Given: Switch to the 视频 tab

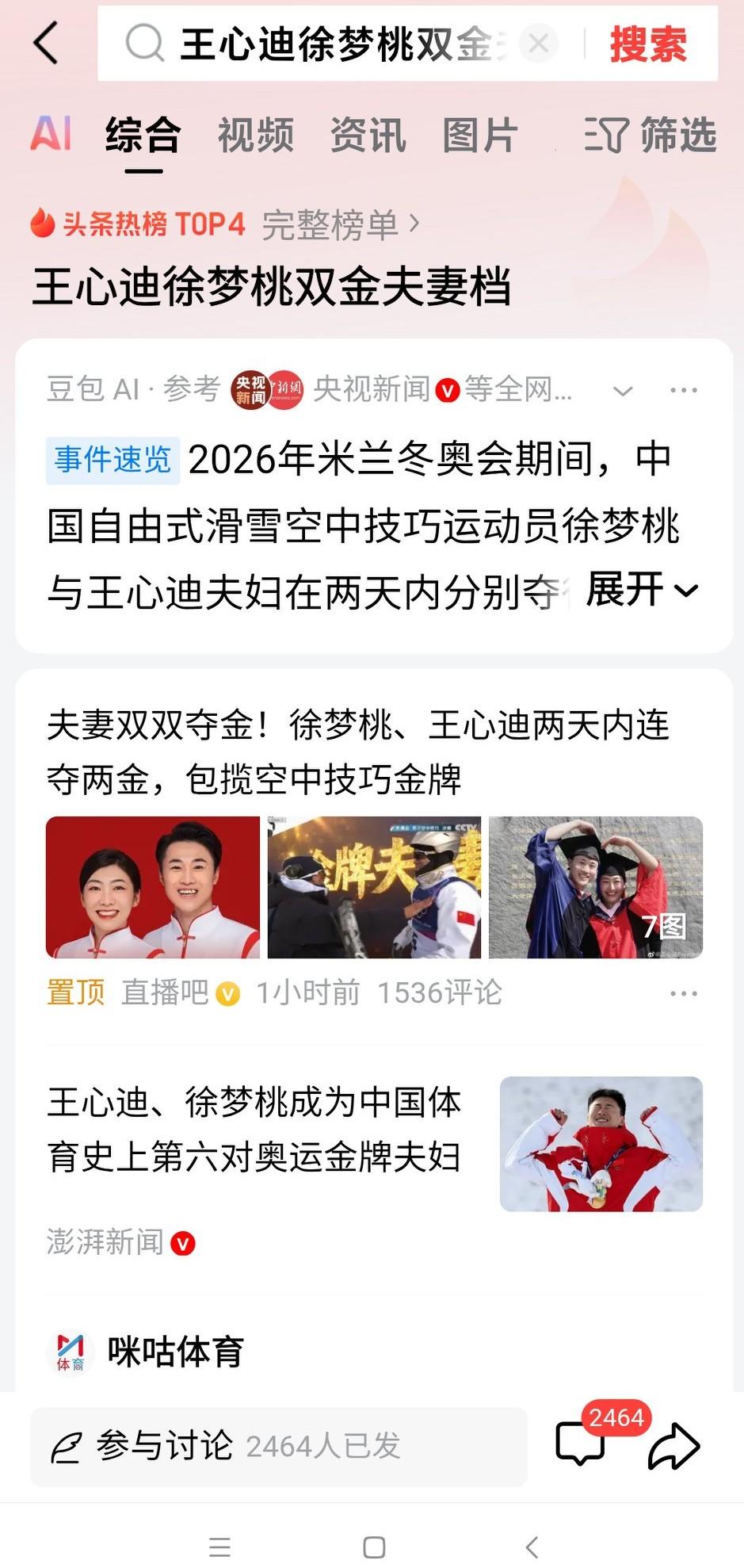Looking at the screenshot, I should pos(255,136).
